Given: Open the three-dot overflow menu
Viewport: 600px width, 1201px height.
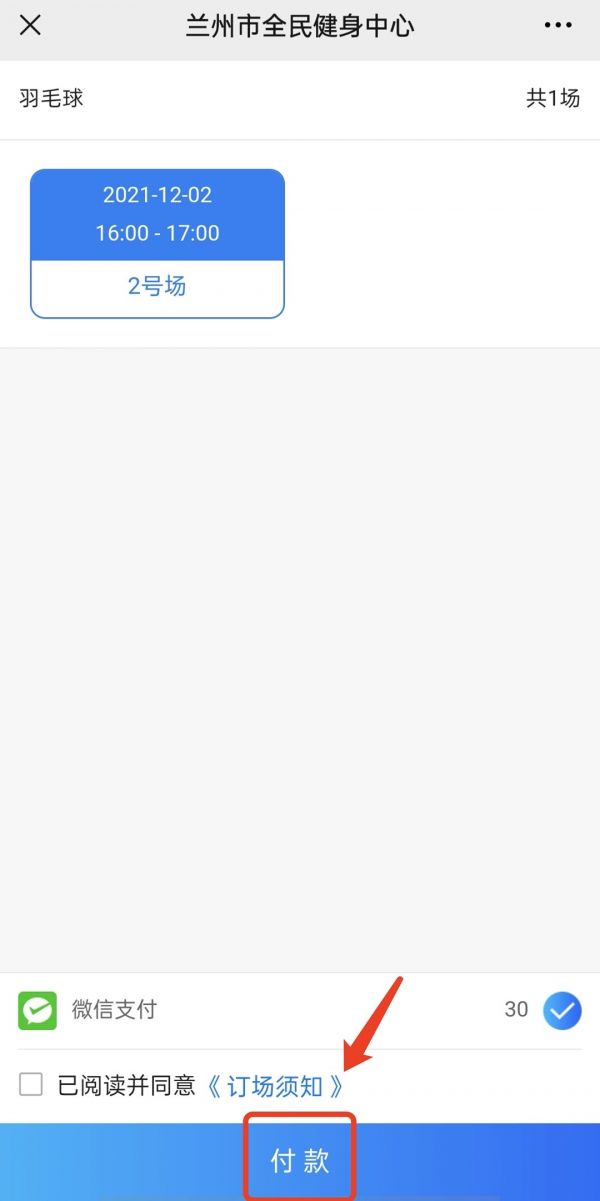Looking at the screenshot, I should tap(558, 26).
